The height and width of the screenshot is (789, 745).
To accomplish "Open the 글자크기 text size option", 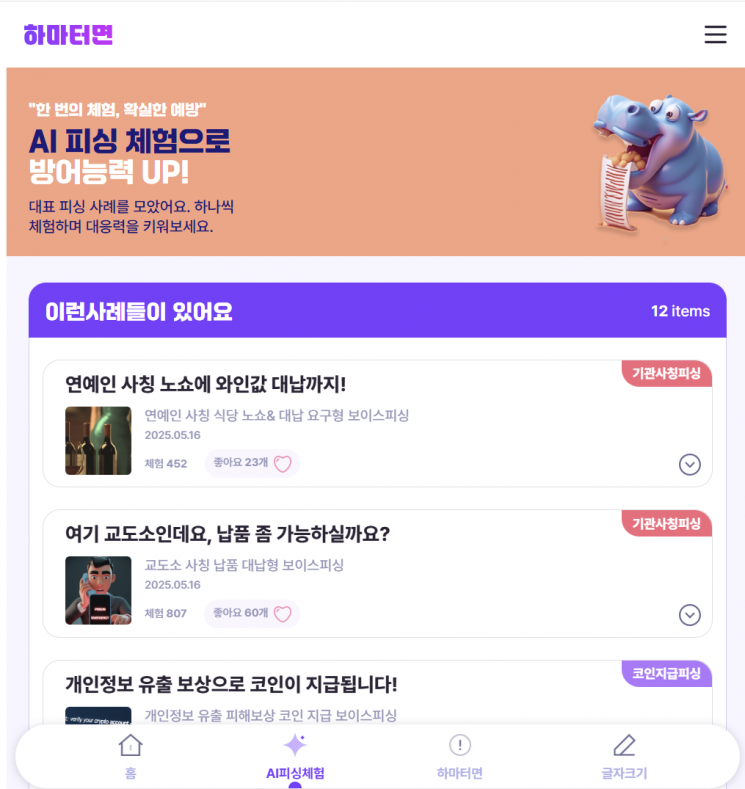I will click(x=624, y=756).
